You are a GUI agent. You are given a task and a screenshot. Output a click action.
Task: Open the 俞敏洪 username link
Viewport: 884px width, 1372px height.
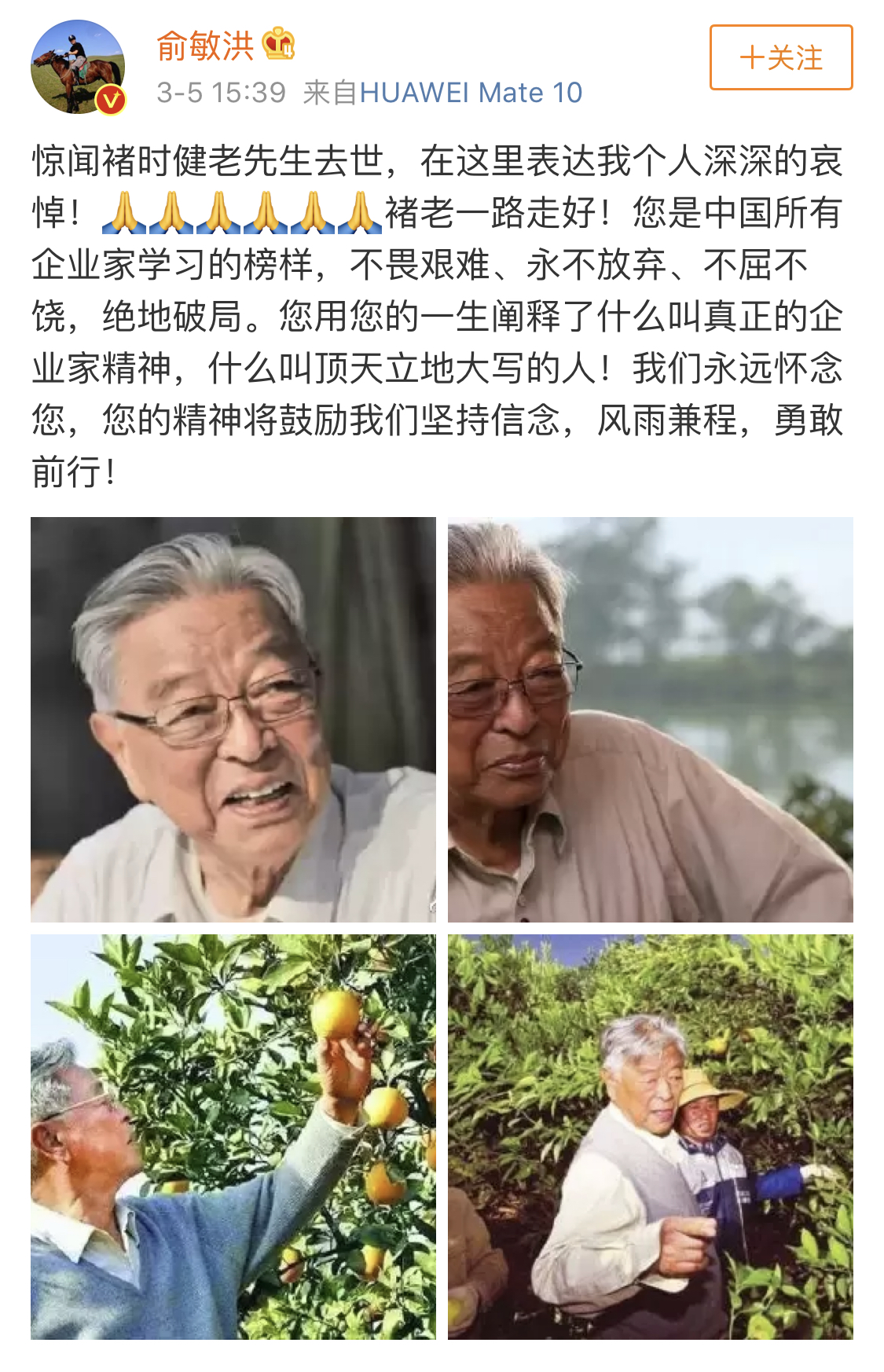[x=205, y=46]
